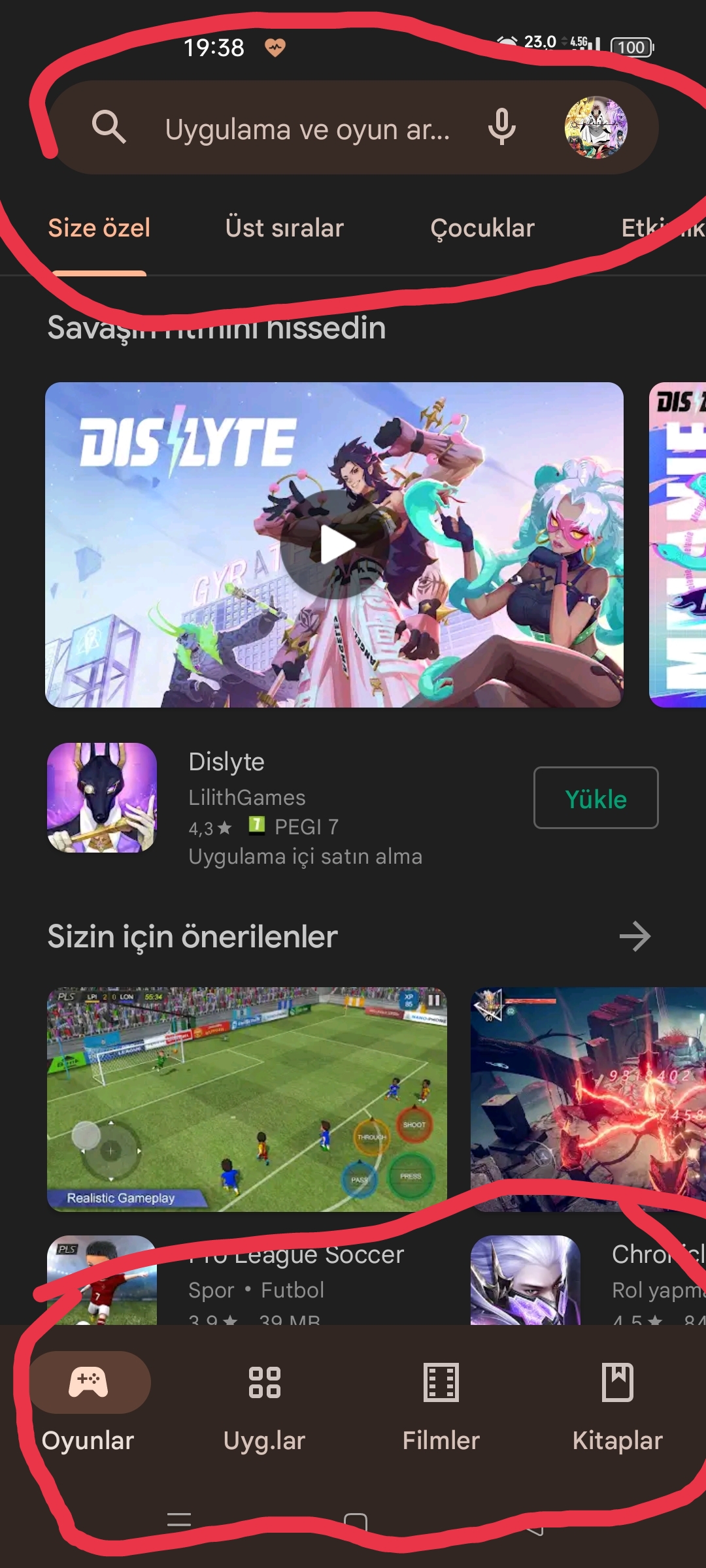706x1568 pixels.
Task: Go to the Kitaplar section
Action: tap(618, 1403)
